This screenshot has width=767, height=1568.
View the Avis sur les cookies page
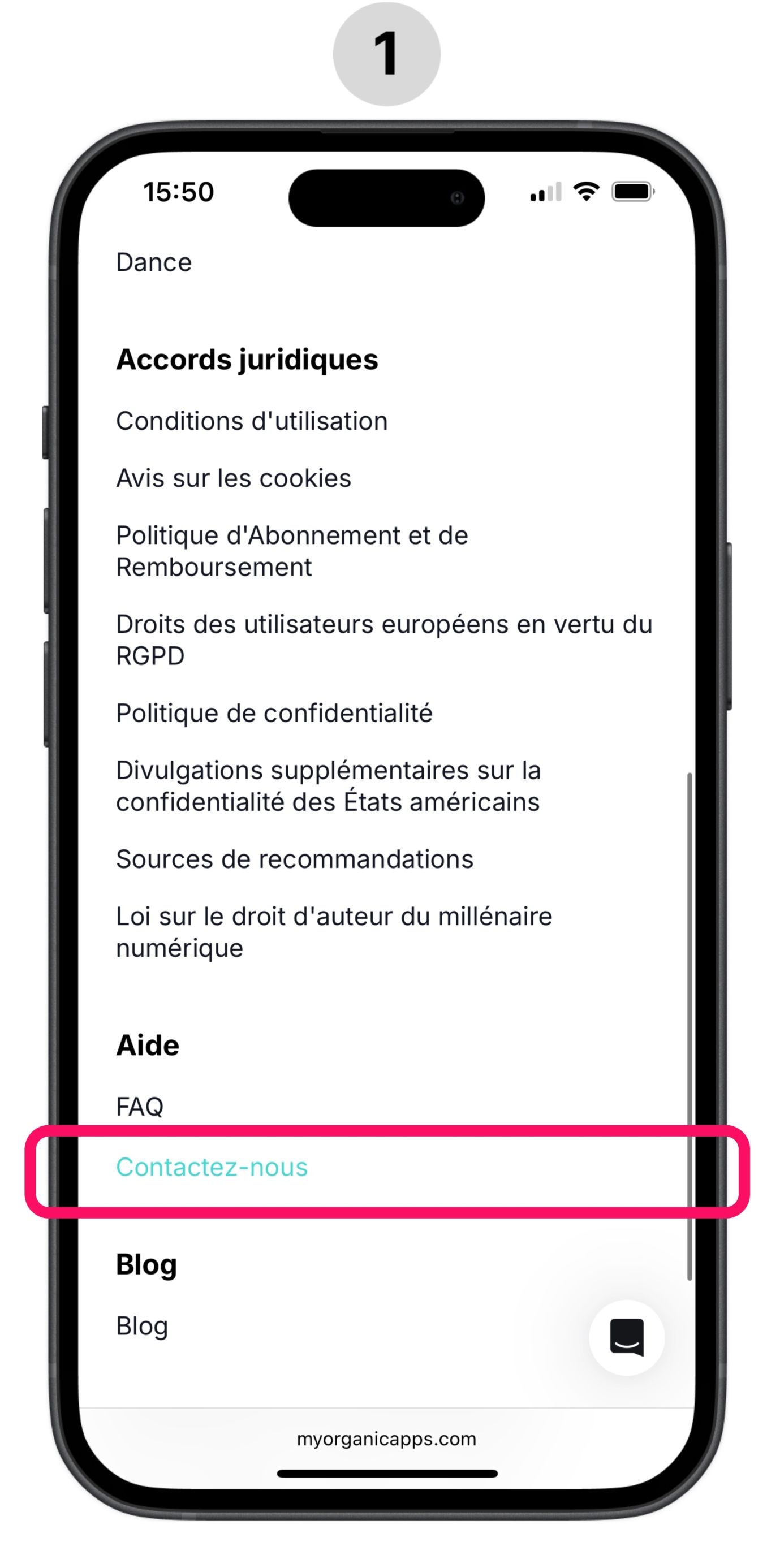(x=233, y=478)
